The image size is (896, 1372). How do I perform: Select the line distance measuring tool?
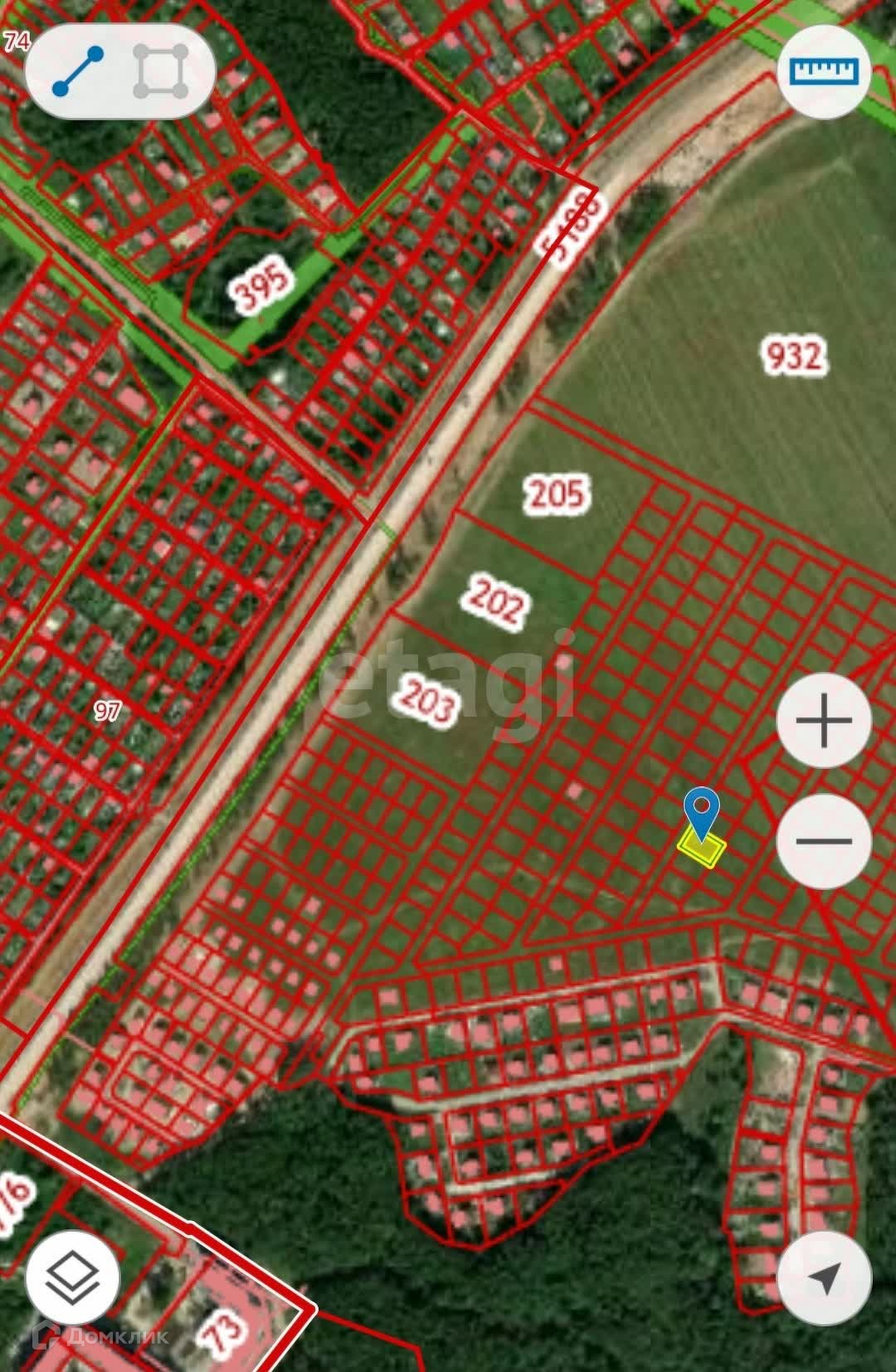pyautogui.click(x=78, y=72)
